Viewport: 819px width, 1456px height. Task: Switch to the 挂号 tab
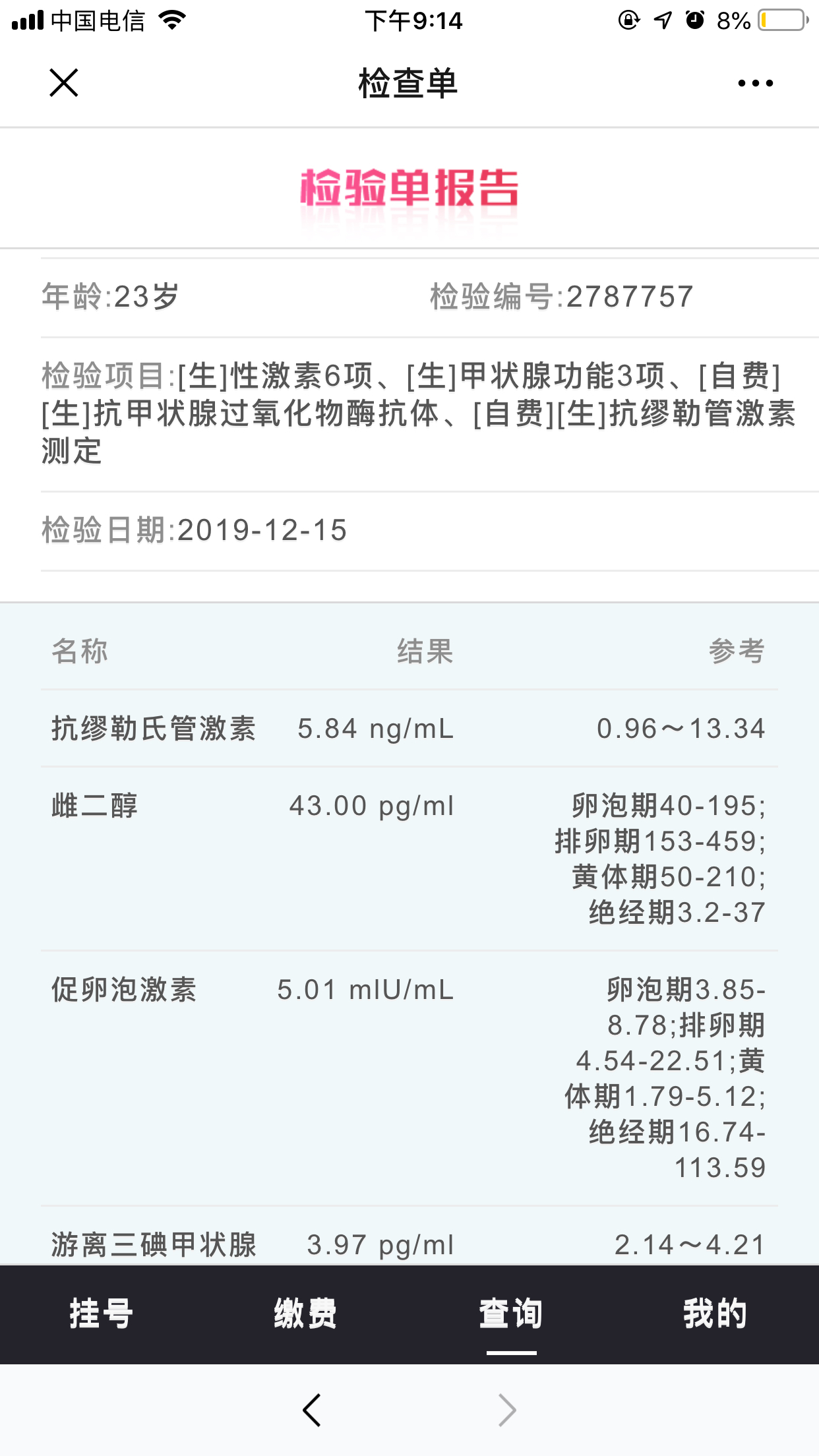[102, 1313]
